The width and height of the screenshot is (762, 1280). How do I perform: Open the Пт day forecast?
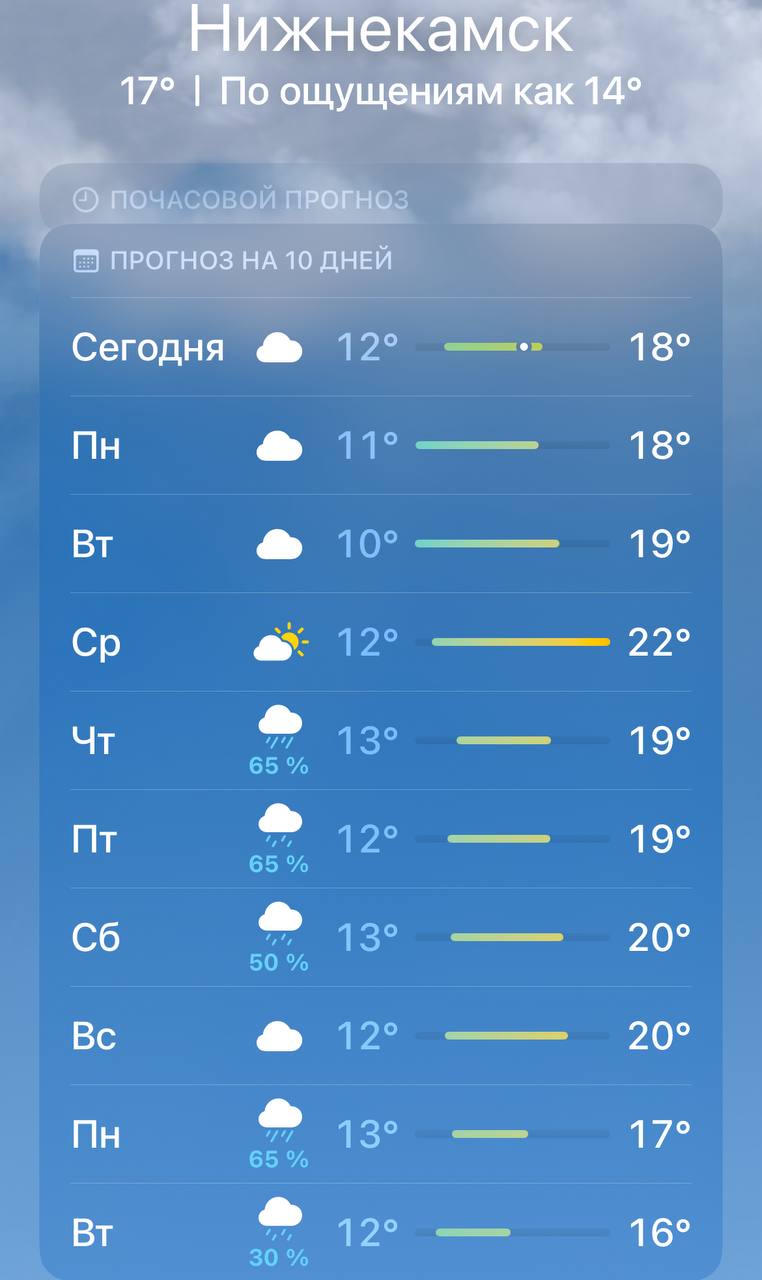click(381, 839)
